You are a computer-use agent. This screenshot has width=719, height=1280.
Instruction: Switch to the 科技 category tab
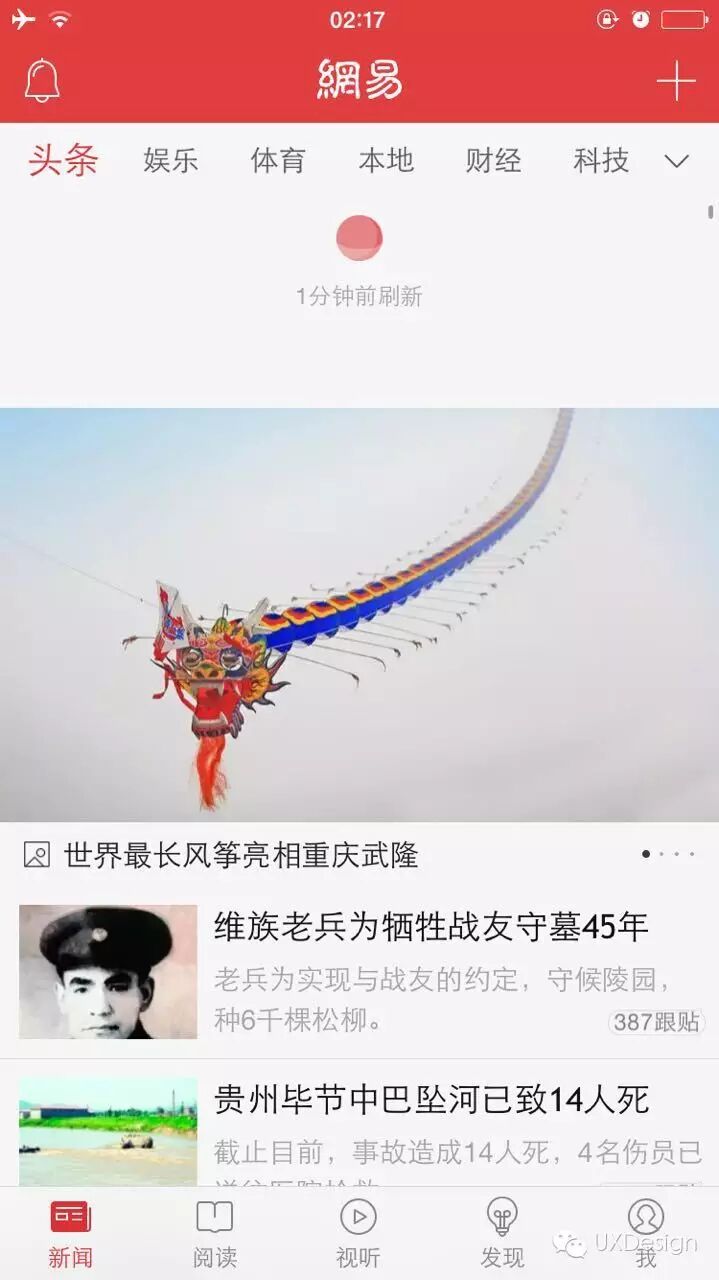point(601,160)
